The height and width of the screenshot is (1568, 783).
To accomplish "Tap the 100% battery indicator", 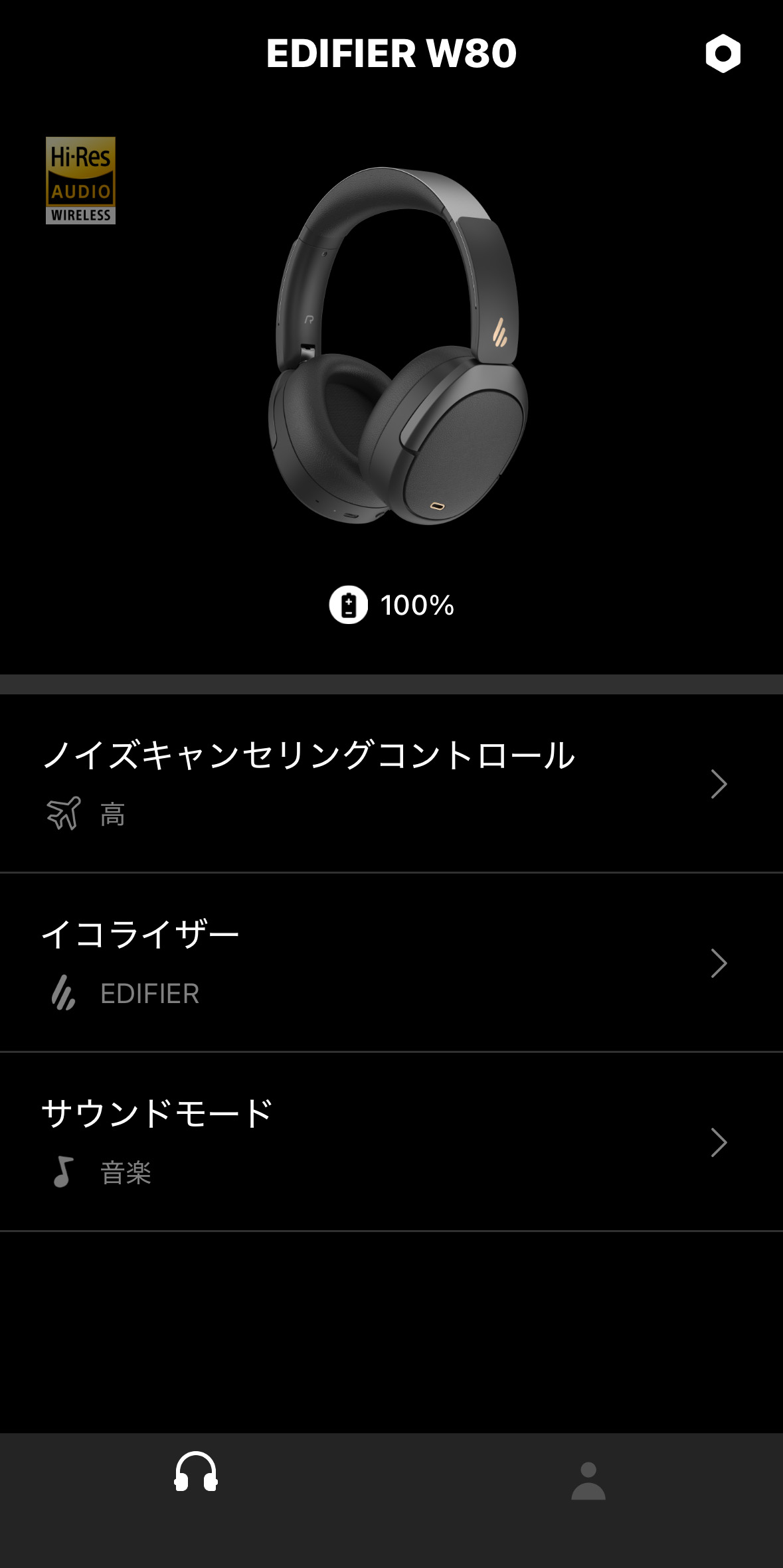I will coord(416,605).
